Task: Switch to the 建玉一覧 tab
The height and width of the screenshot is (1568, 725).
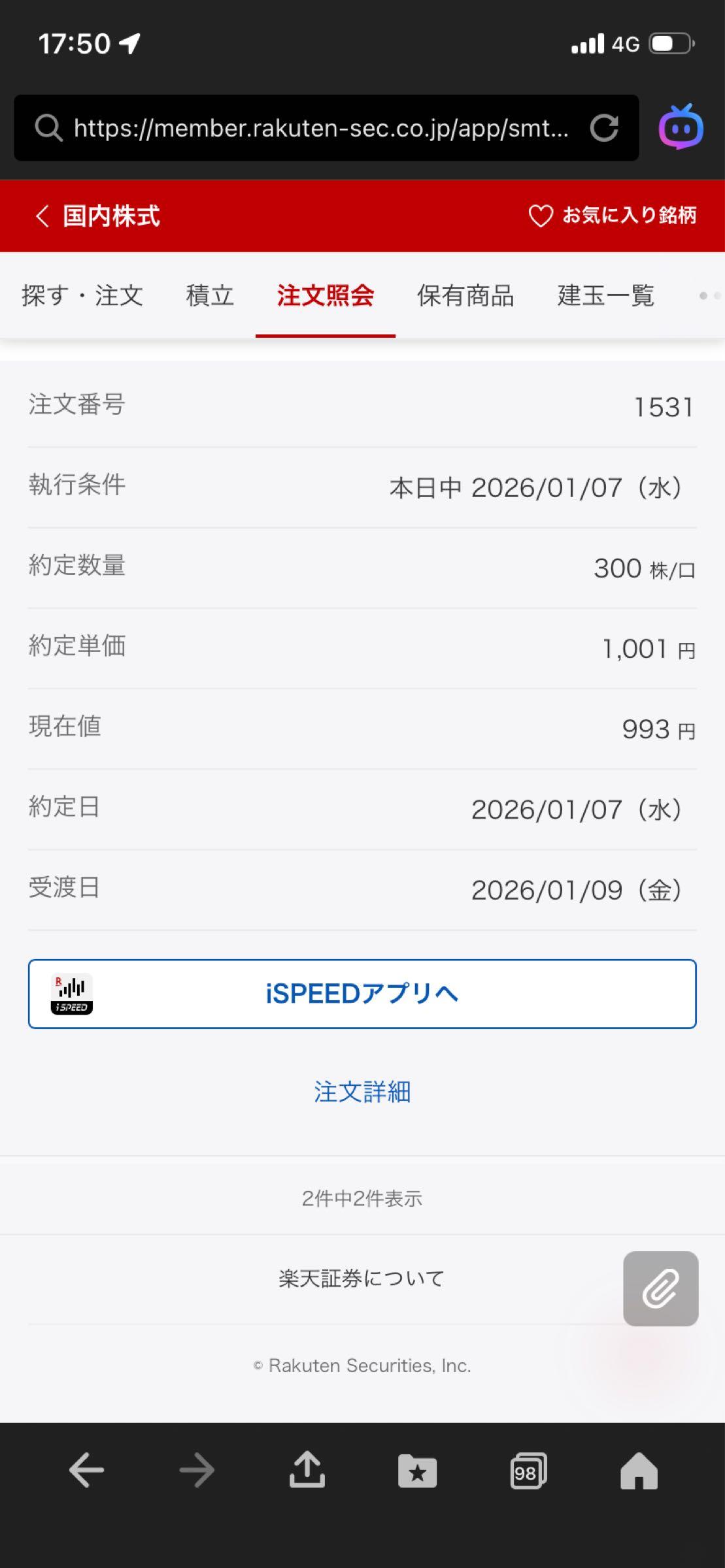Action: [x=605, y=295]
